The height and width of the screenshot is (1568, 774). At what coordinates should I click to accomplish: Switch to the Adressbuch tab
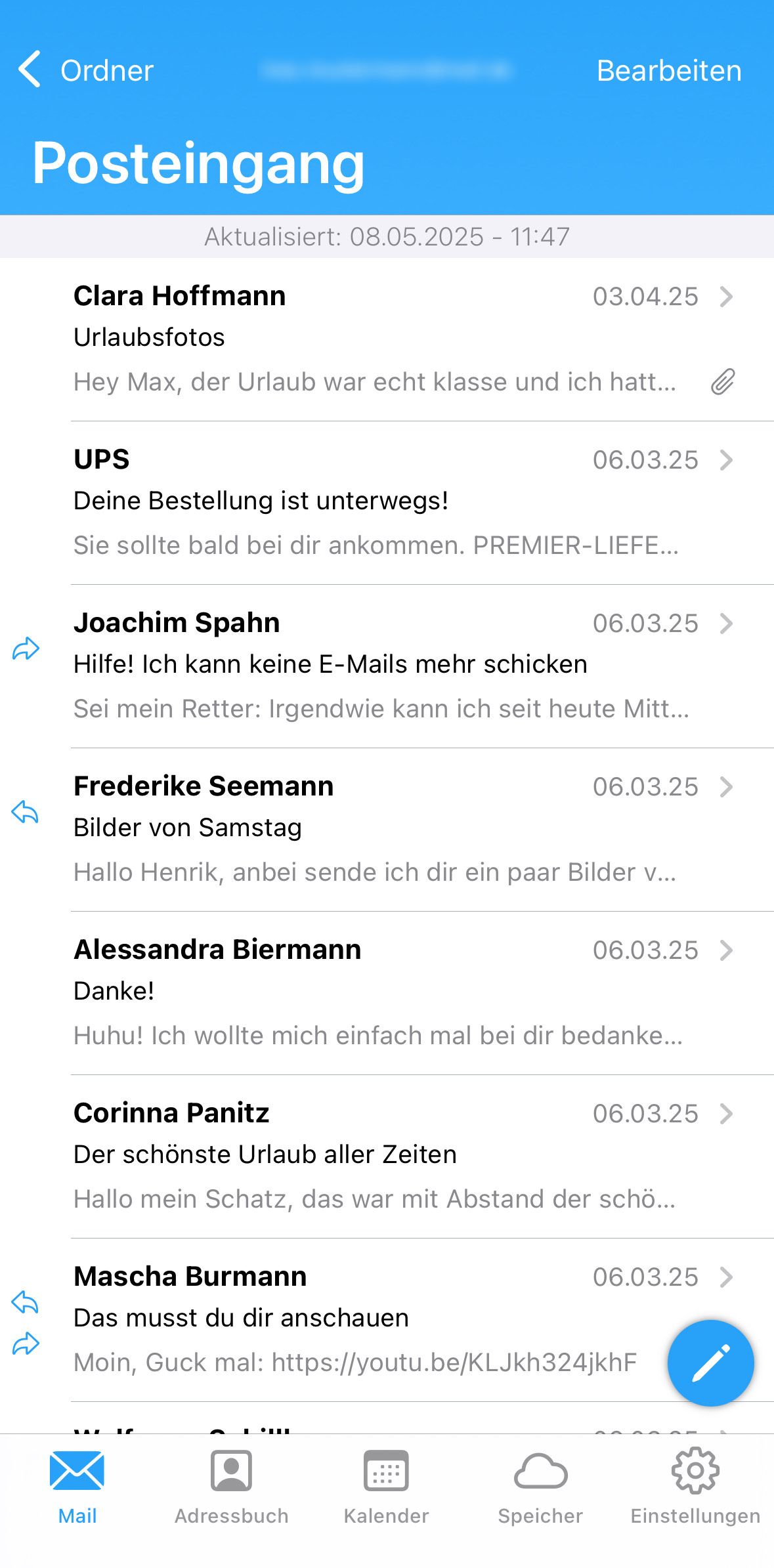[x=231, y=1487]
